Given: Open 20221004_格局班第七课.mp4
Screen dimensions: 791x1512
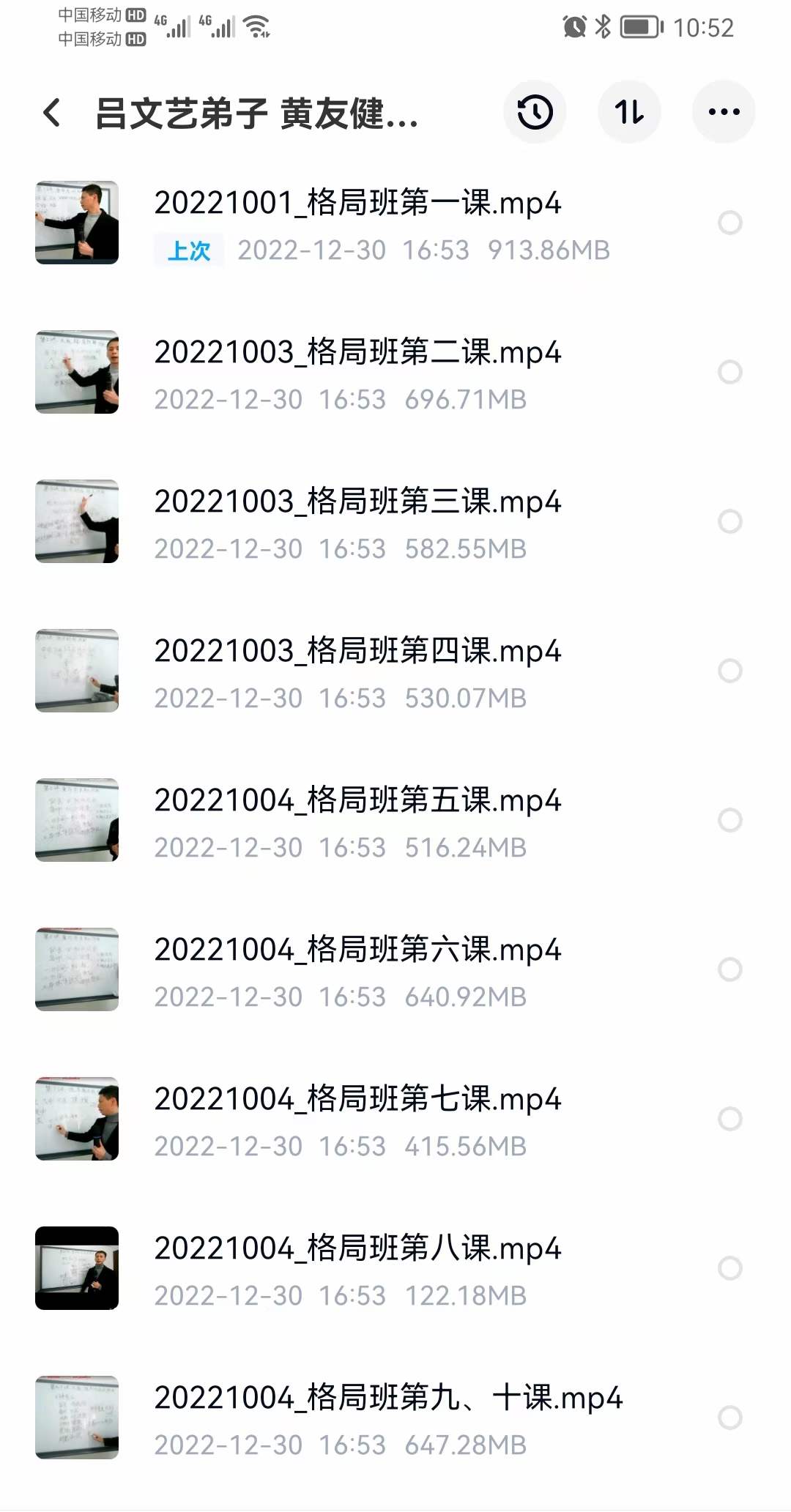Looking at the screenshot, I should coord(357,1098).
